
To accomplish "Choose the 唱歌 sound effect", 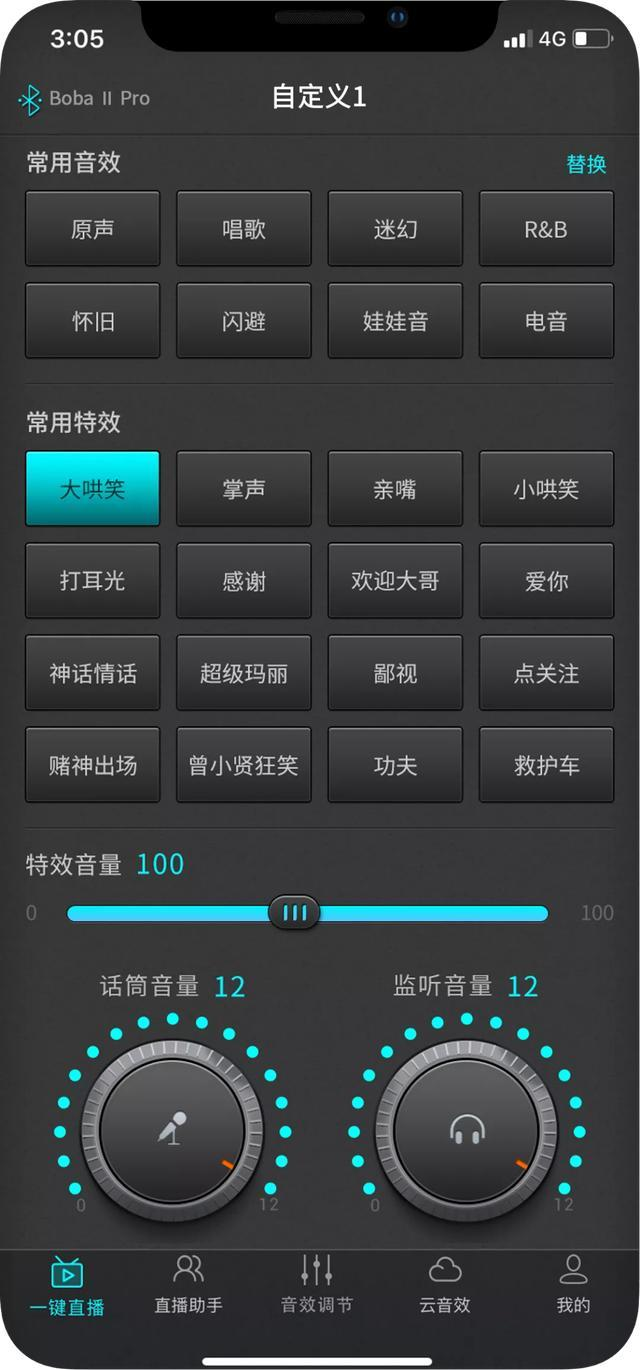I will coord(244,229).
